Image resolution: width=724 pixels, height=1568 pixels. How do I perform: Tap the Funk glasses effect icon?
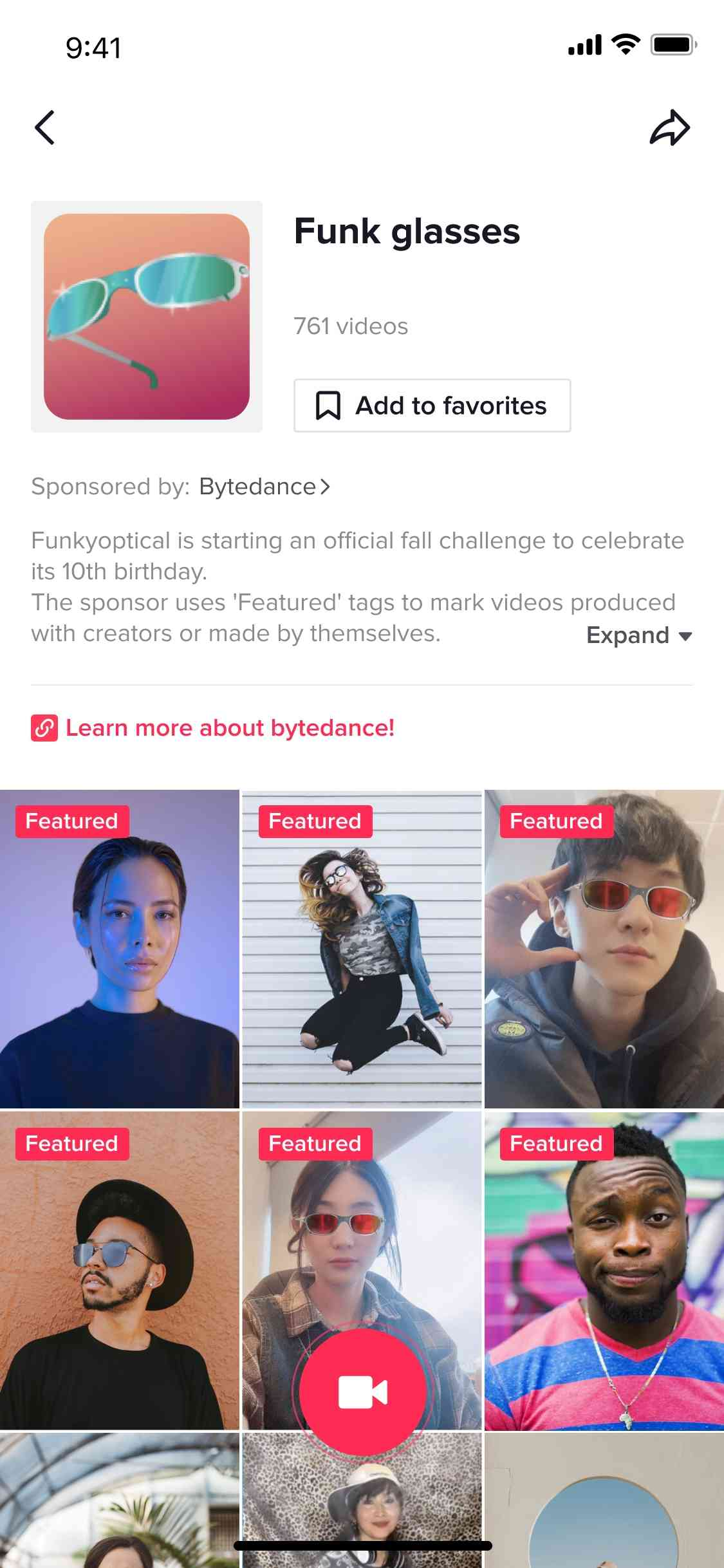[x=147, y=317]
